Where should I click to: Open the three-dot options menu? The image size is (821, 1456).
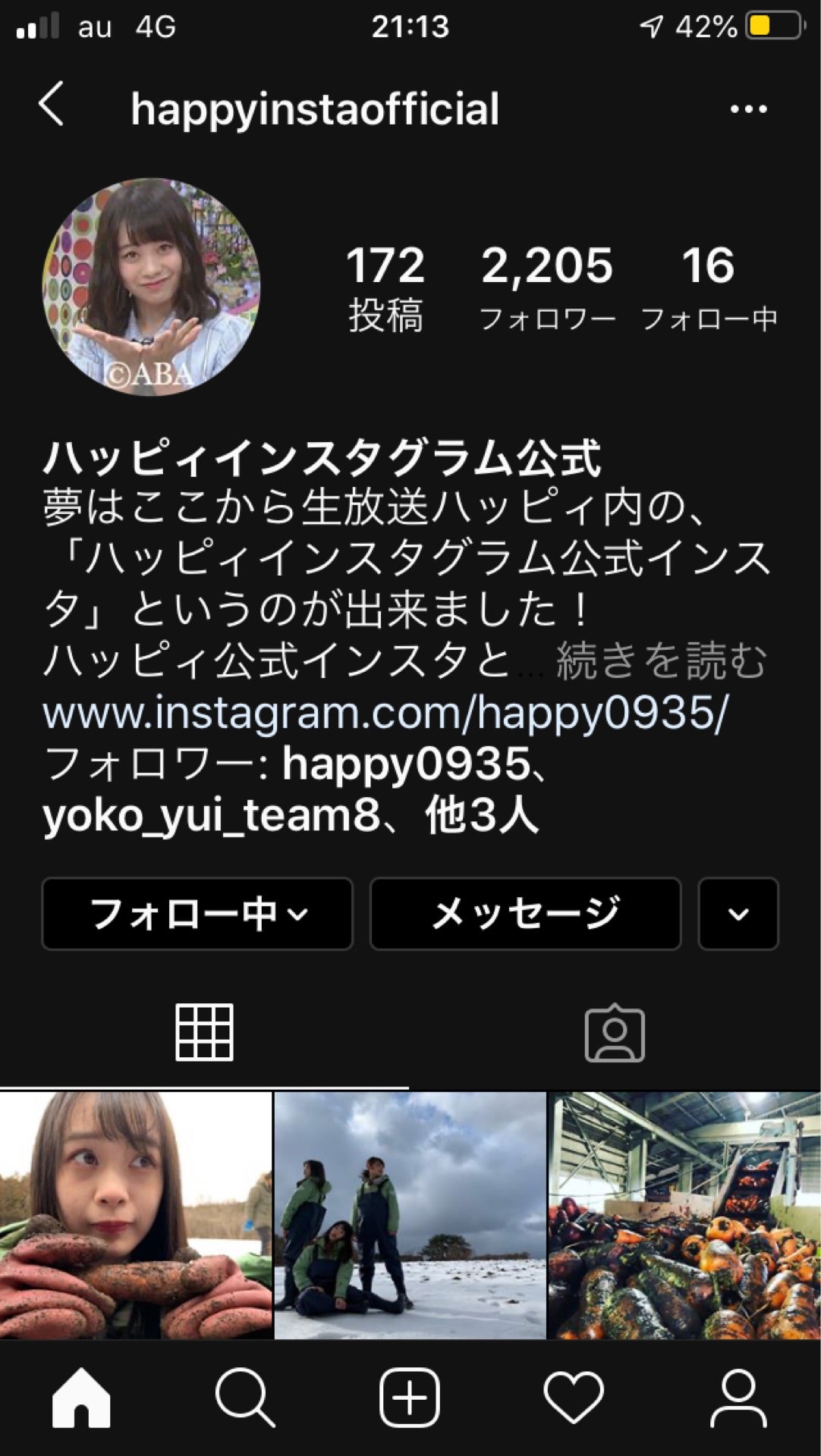pyautogui.click(x=748, y=109)
